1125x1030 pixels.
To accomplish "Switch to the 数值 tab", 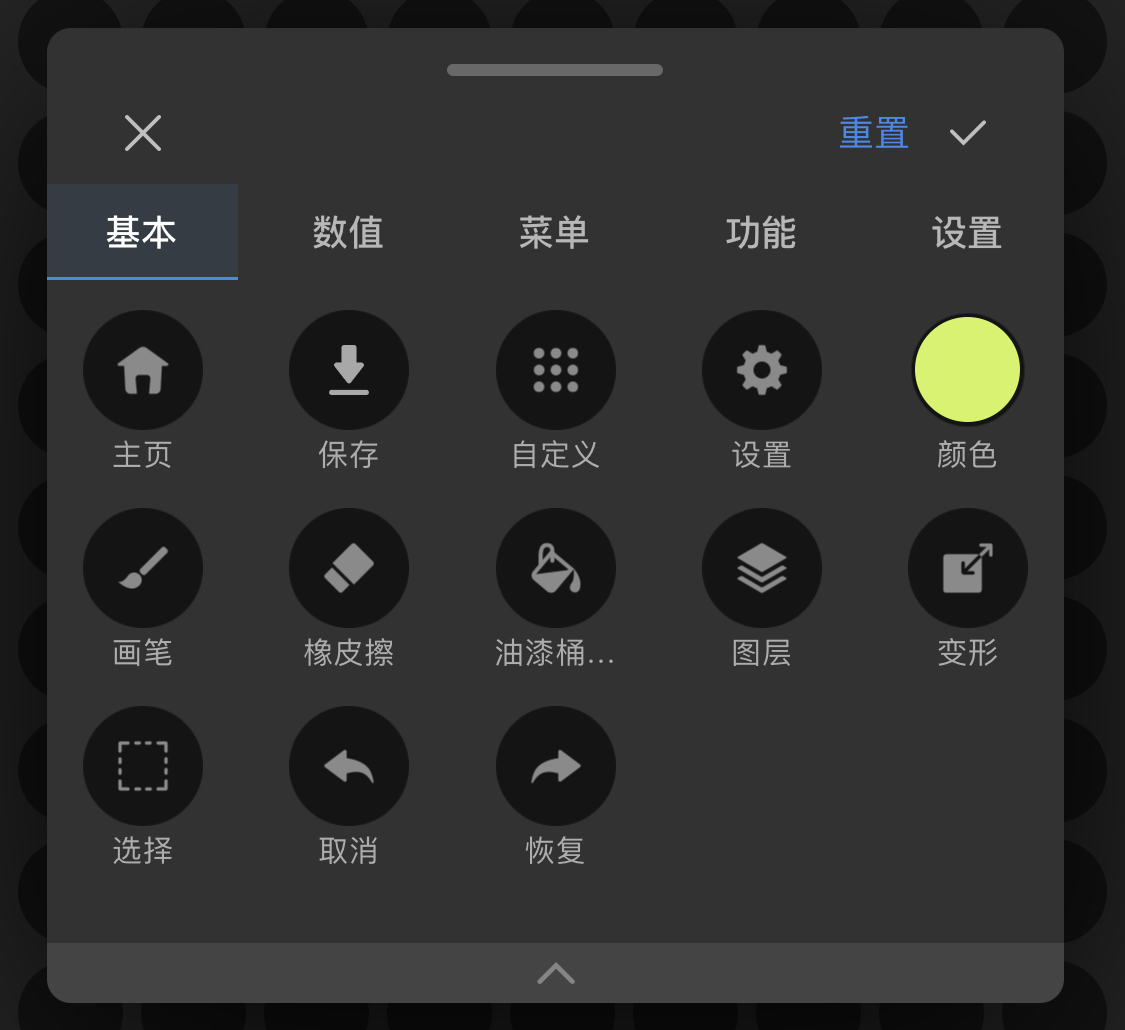I will (348, 232).
